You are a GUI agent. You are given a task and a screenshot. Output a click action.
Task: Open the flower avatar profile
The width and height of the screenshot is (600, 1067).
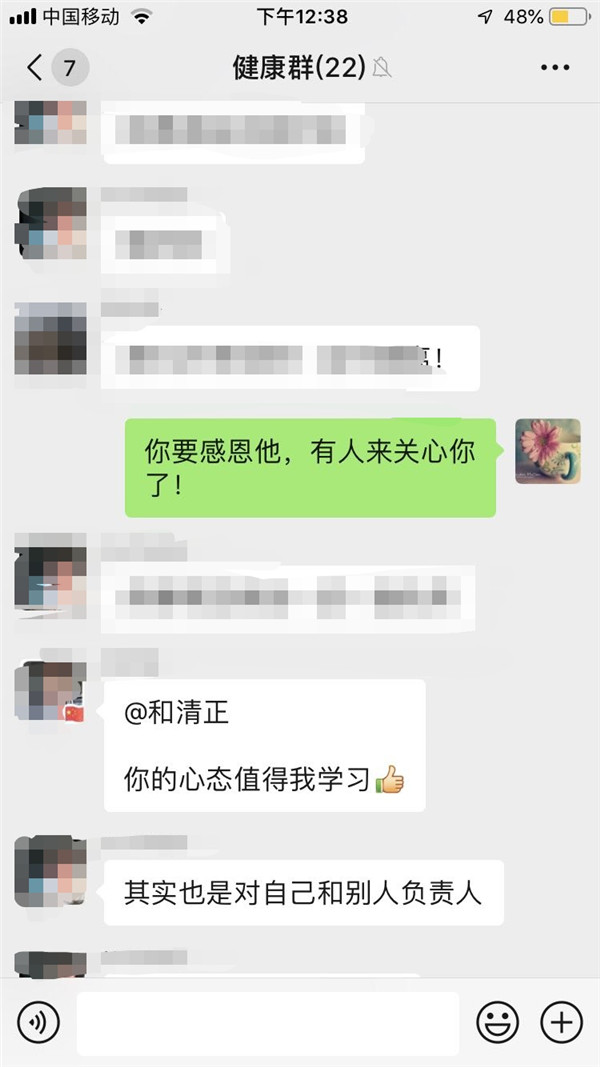pos(547,451)
